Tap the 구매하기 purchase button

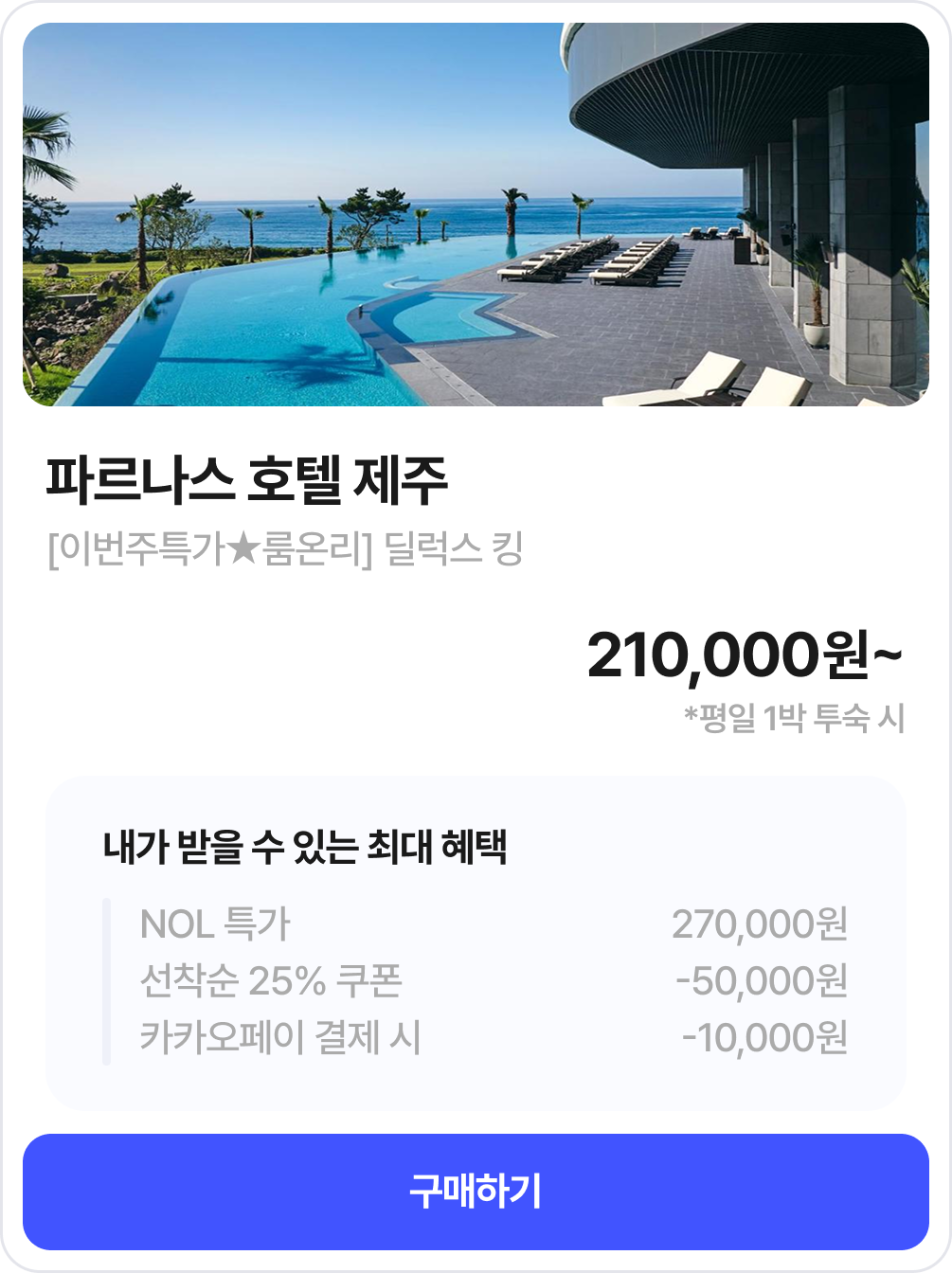pyautogui.click(x=476, y=1192)
